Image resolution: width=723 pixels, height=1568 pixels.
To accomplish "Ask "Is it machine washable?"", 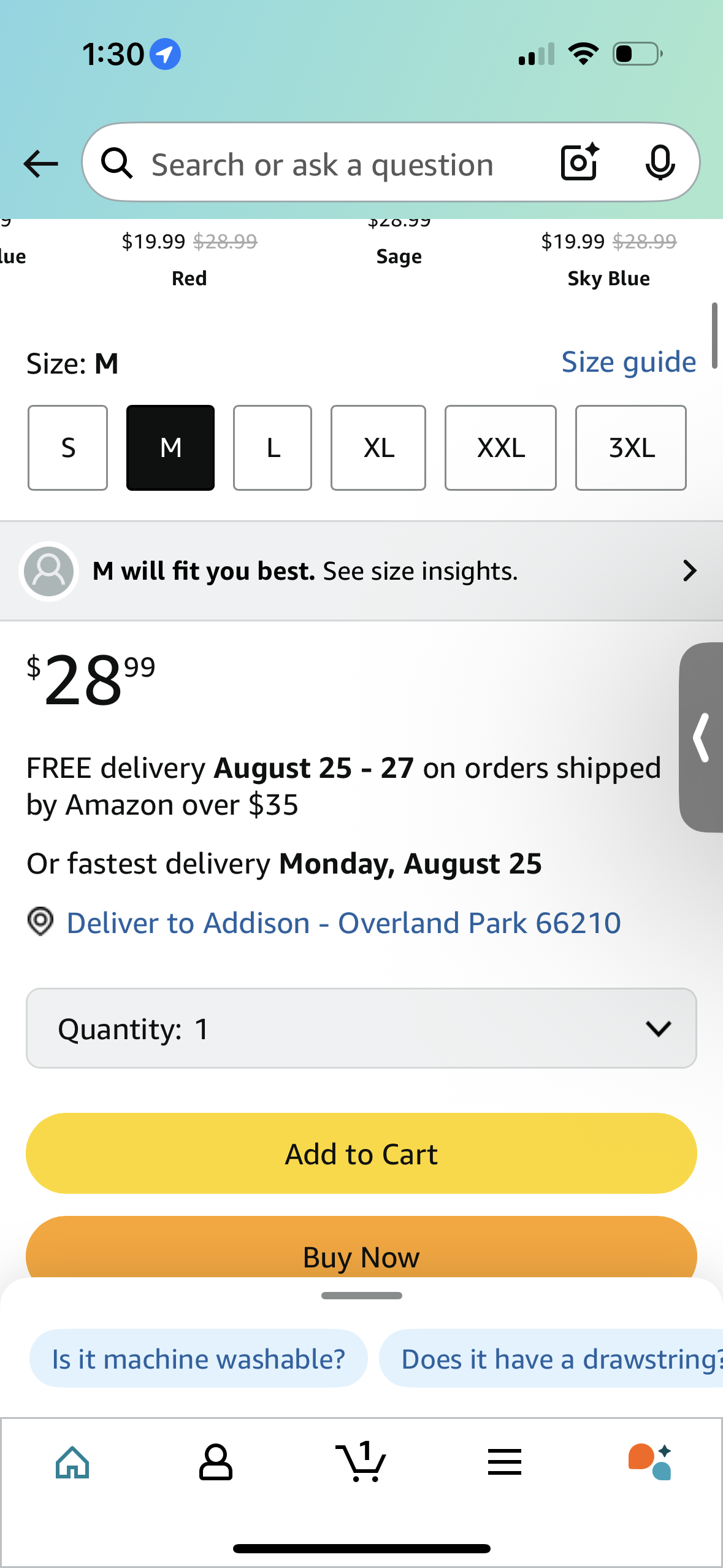I will click(x=199, y=1359).
